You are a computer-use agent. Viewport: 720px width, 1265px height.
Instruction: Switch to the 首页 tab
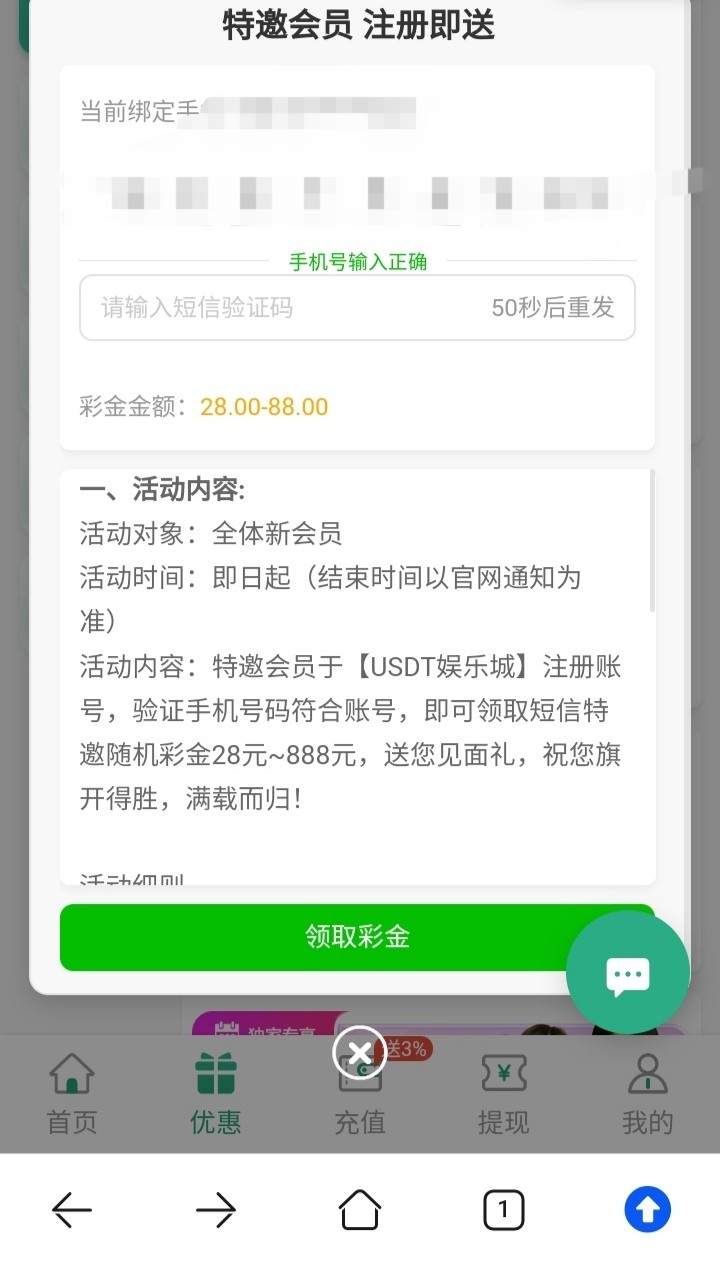(x=72, y=1094)
